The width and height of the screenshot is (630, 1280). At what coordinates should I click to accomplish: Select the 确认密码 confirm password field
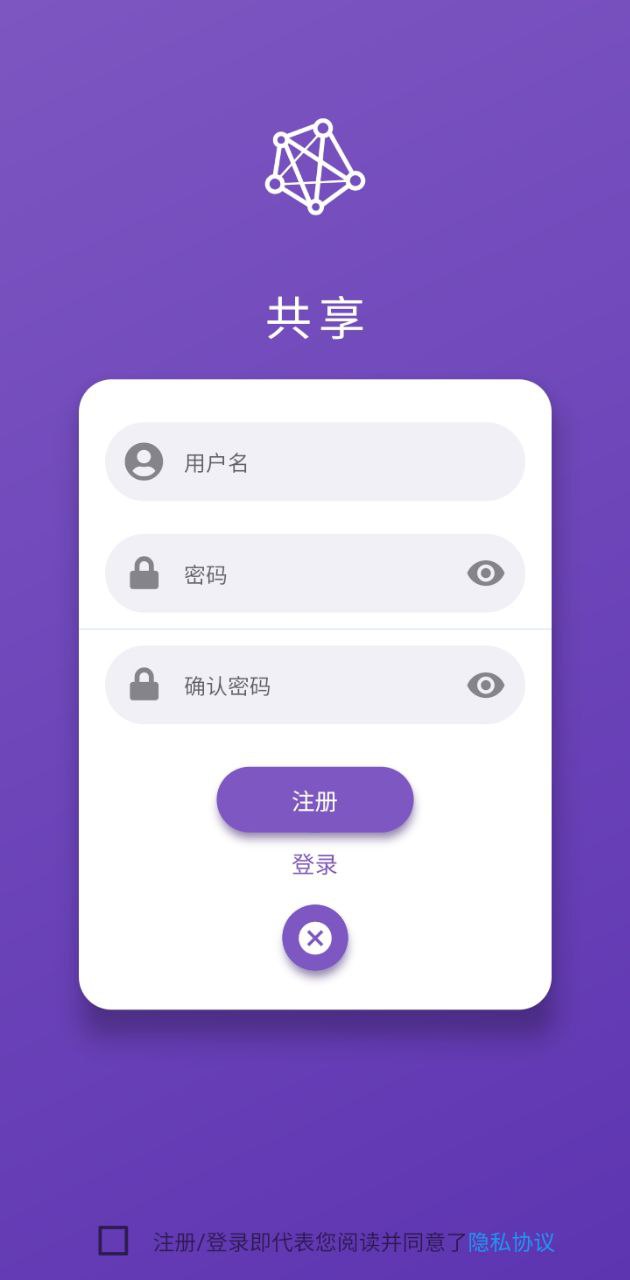pyautogui.click(x=310, y=686)
